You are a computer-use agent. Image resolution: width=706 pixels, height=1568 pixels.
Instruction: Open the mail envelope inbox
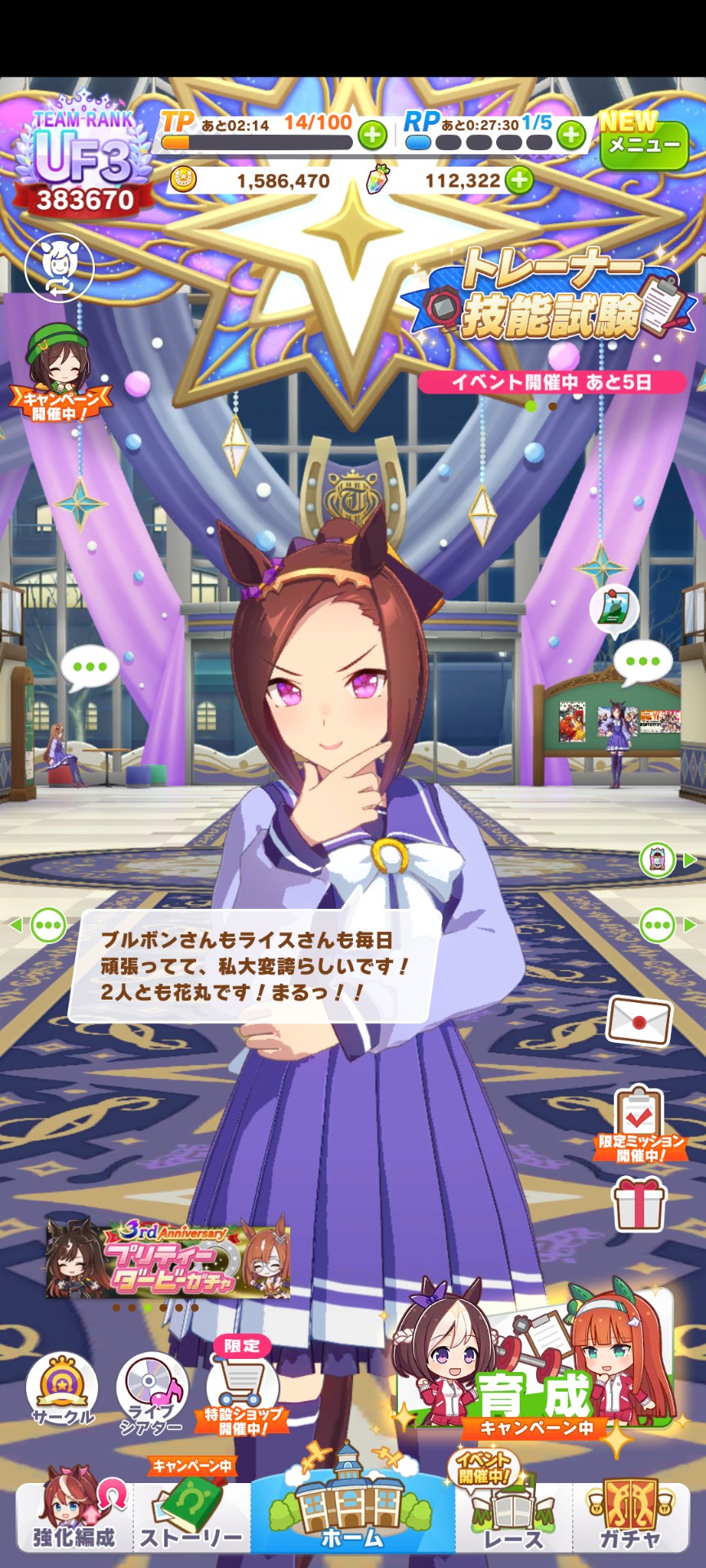tap(638, 1022)
